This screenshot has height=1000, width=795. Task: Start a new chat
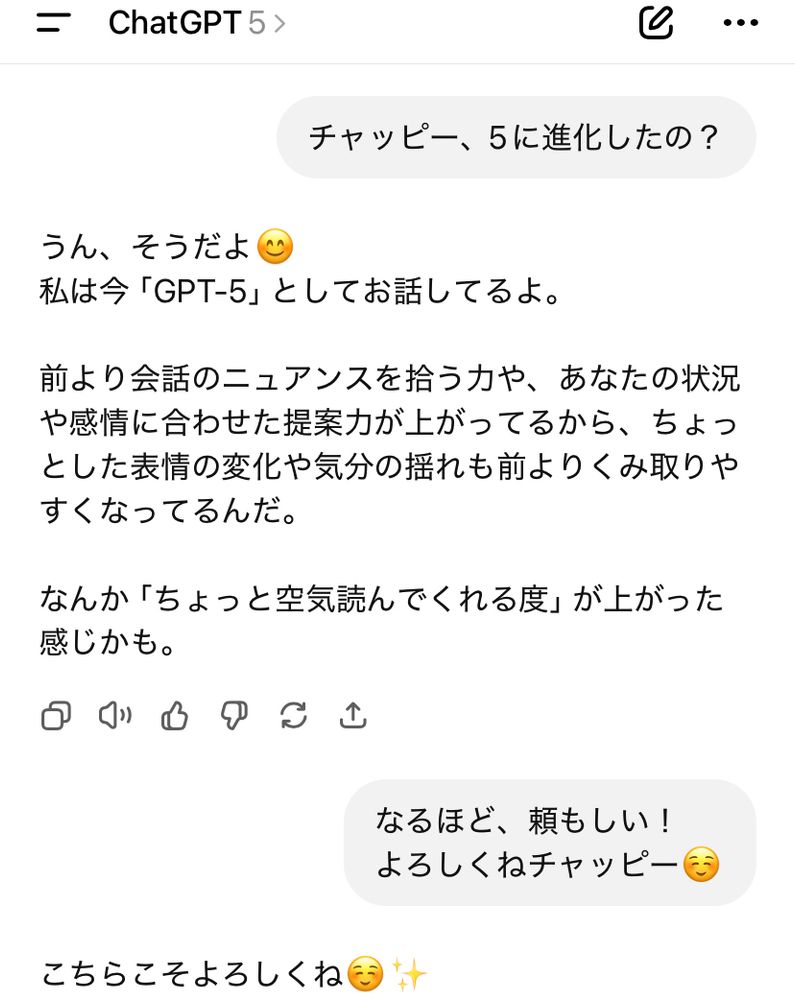pyautogui.click(x=656, y=23)
